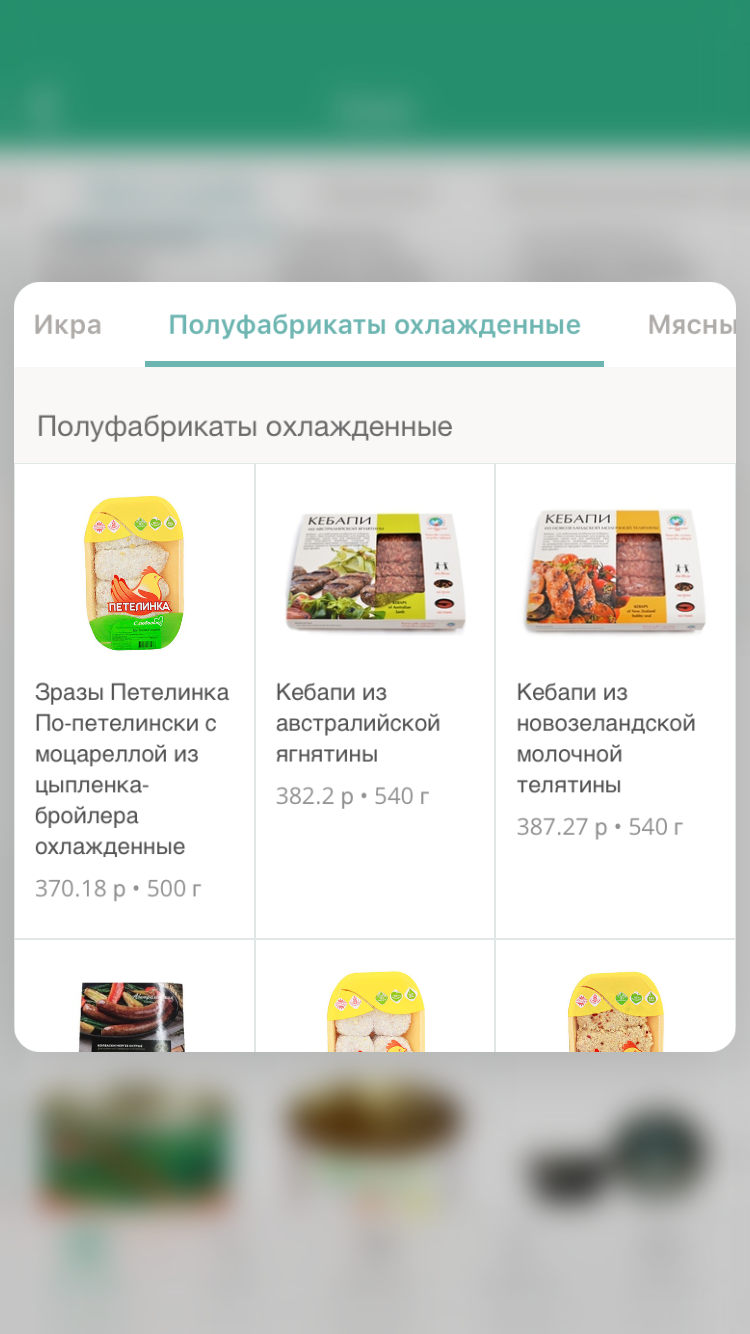Open Зразы Петелинка с моцареллой product
750x1334 pixels.
pyautogui.click(x=135, y=701)
